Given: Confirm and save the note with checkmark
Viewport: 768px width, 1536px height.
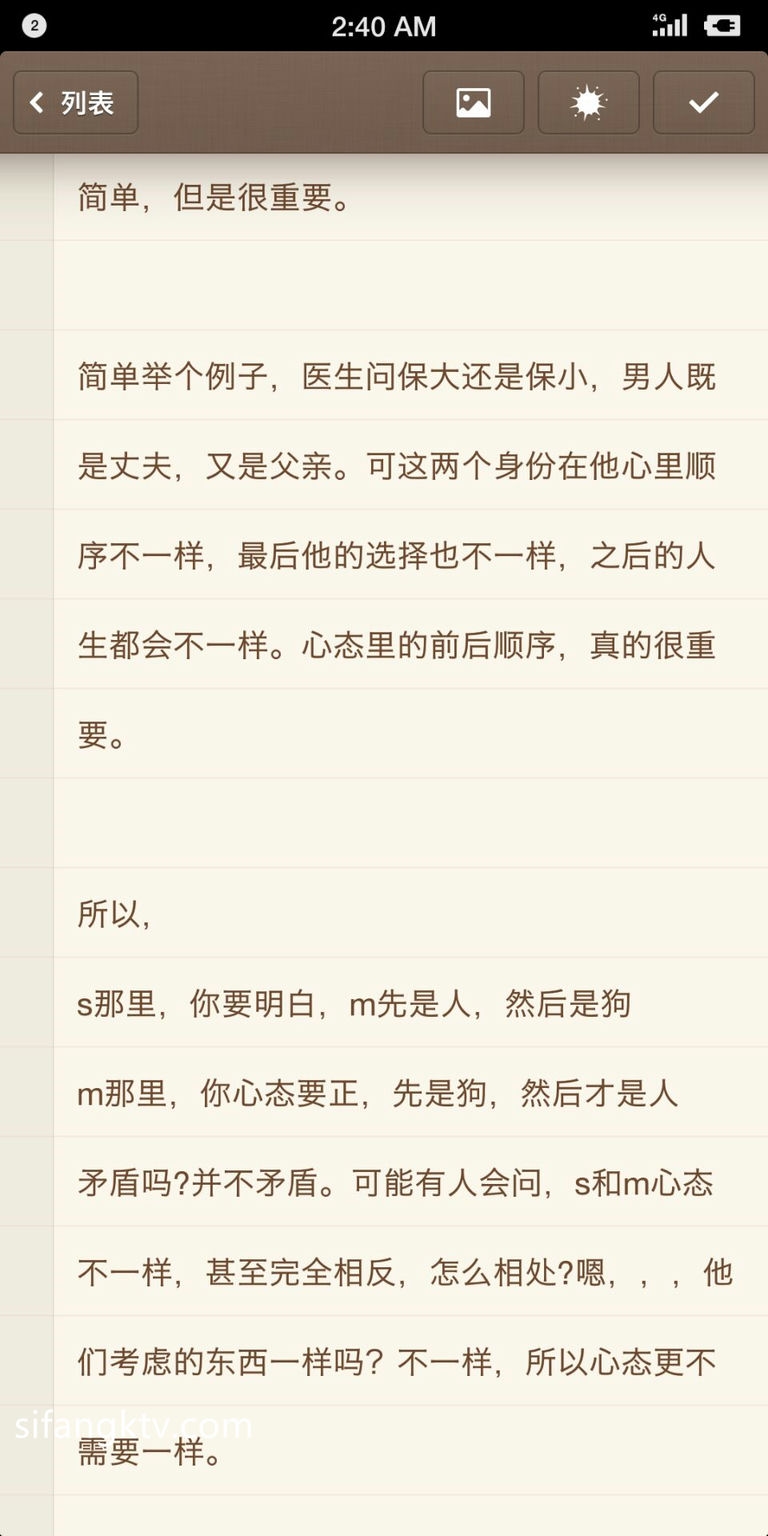Looking at the screenshot, I should [x=703, y=102].
